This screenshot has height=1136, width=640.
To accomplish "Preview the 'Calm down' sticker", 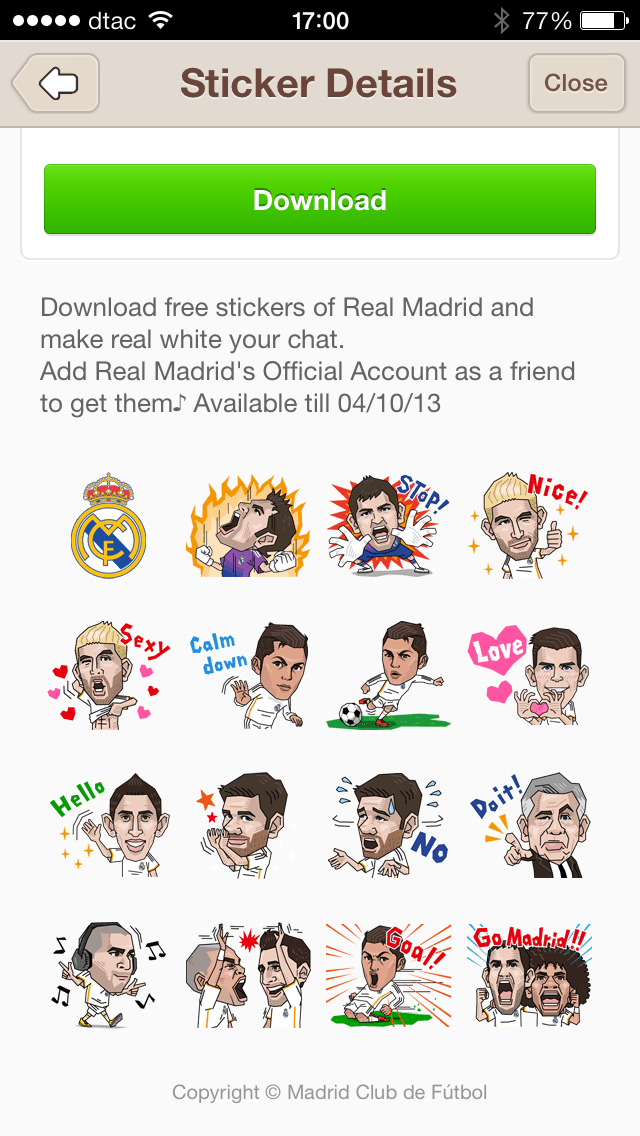I will (x=248, y=675).
